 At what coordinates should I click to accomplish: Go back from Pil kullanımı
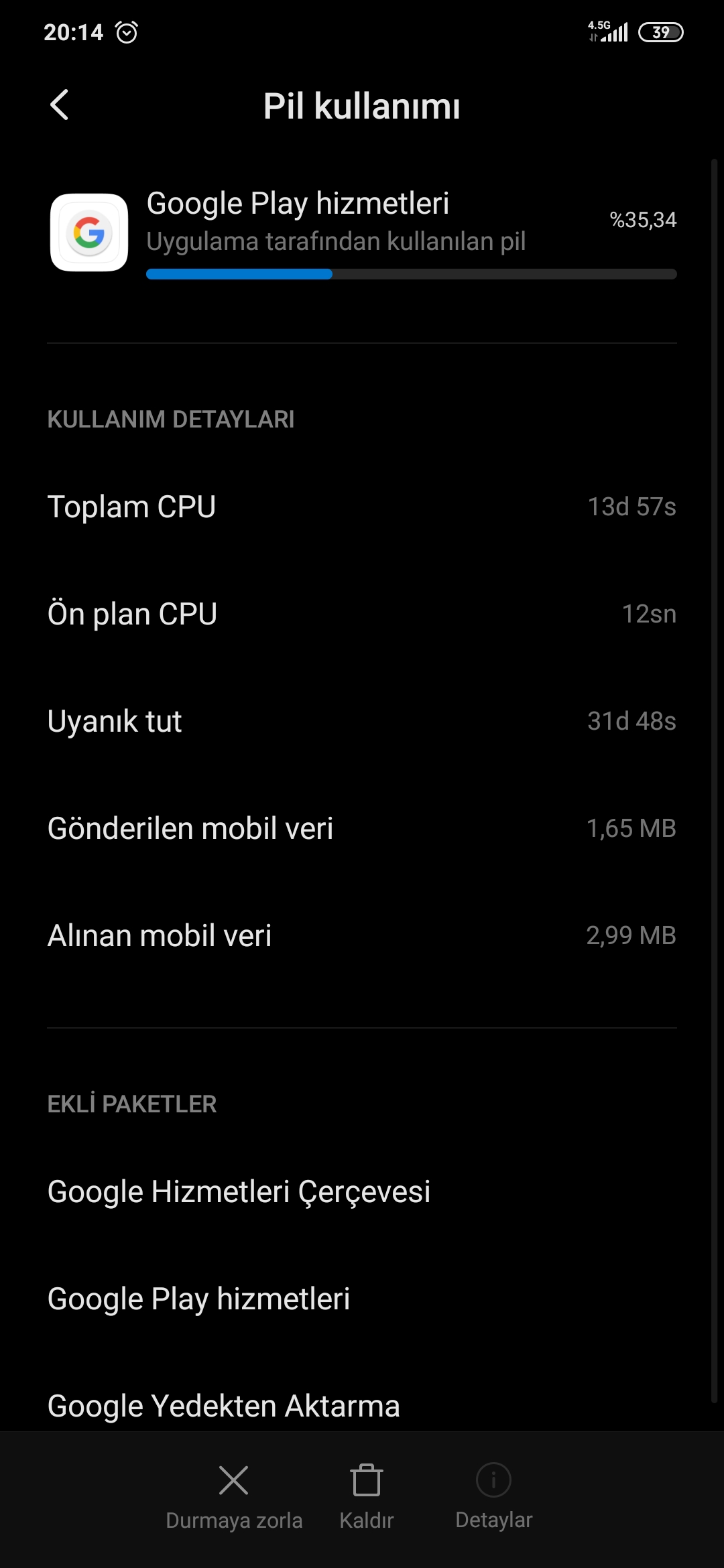pos(60,105)
